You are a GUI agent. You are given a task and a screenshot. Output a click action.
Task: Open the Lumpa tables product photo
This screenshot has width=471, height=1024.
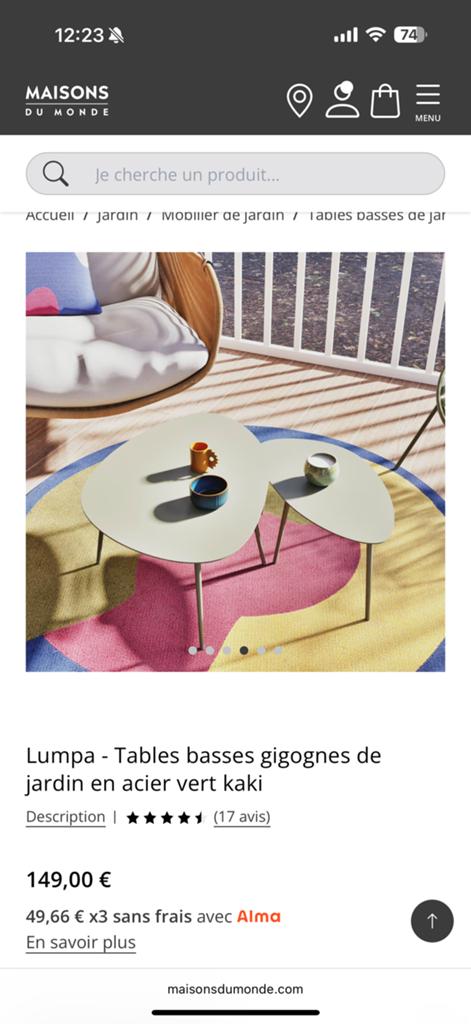click(x=235, y=462)
